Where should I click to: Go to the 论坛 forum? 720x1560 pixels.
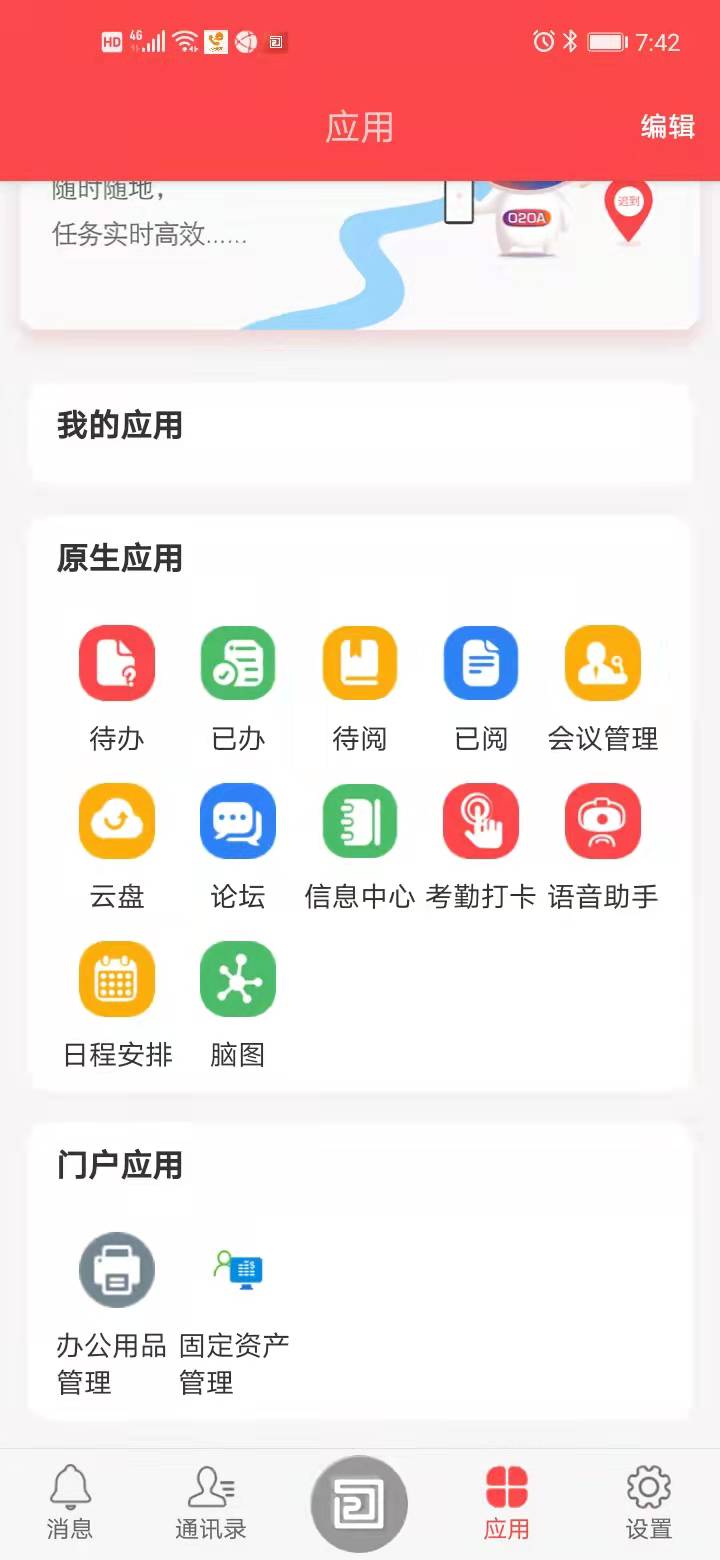click(x=238, y=821)
